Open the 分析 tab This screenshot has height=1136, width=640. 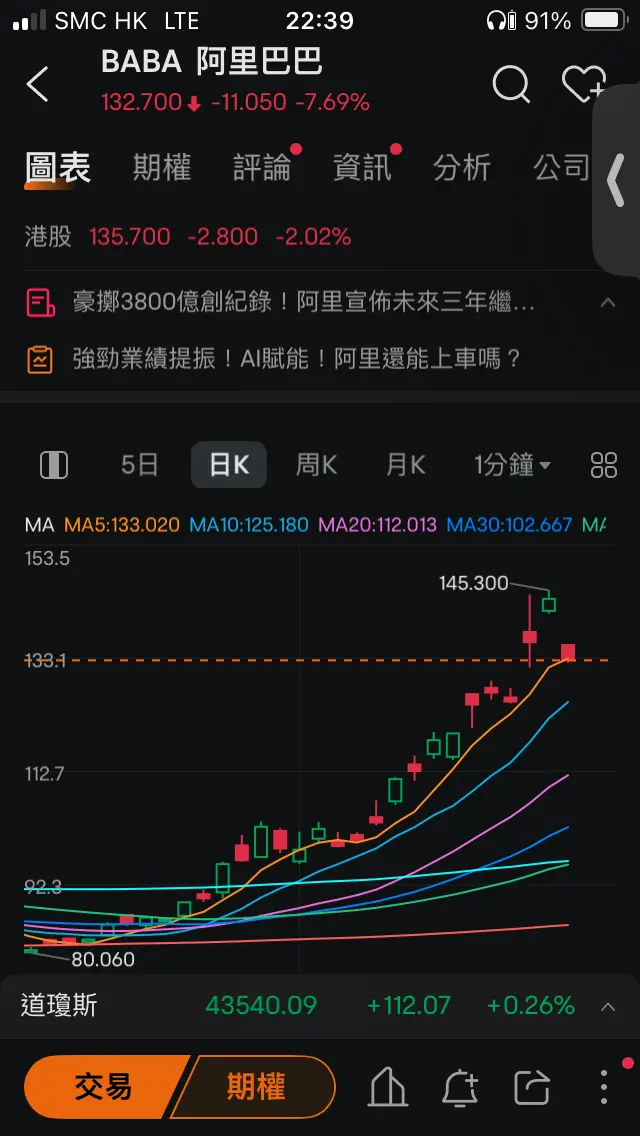point(462,167)
